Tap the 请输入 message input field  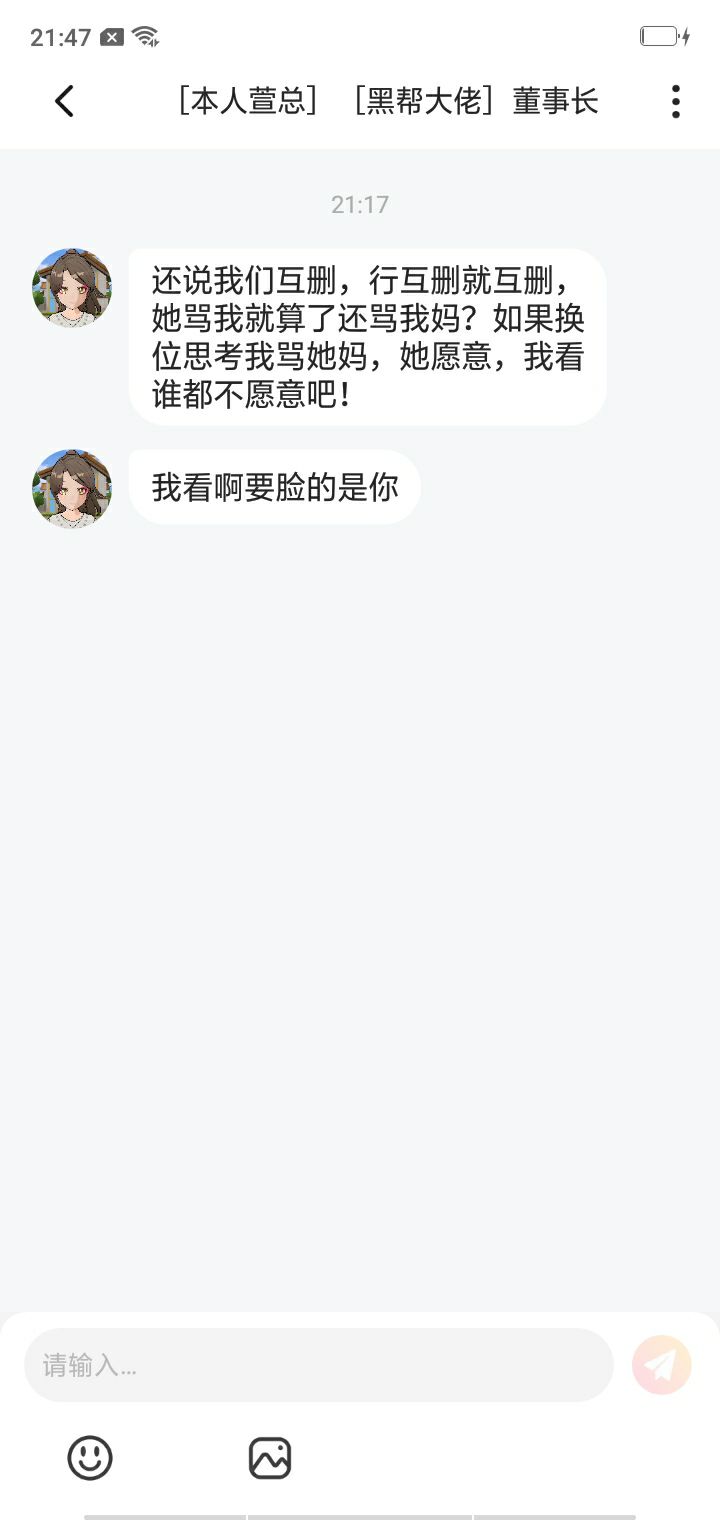[318, 1365]
